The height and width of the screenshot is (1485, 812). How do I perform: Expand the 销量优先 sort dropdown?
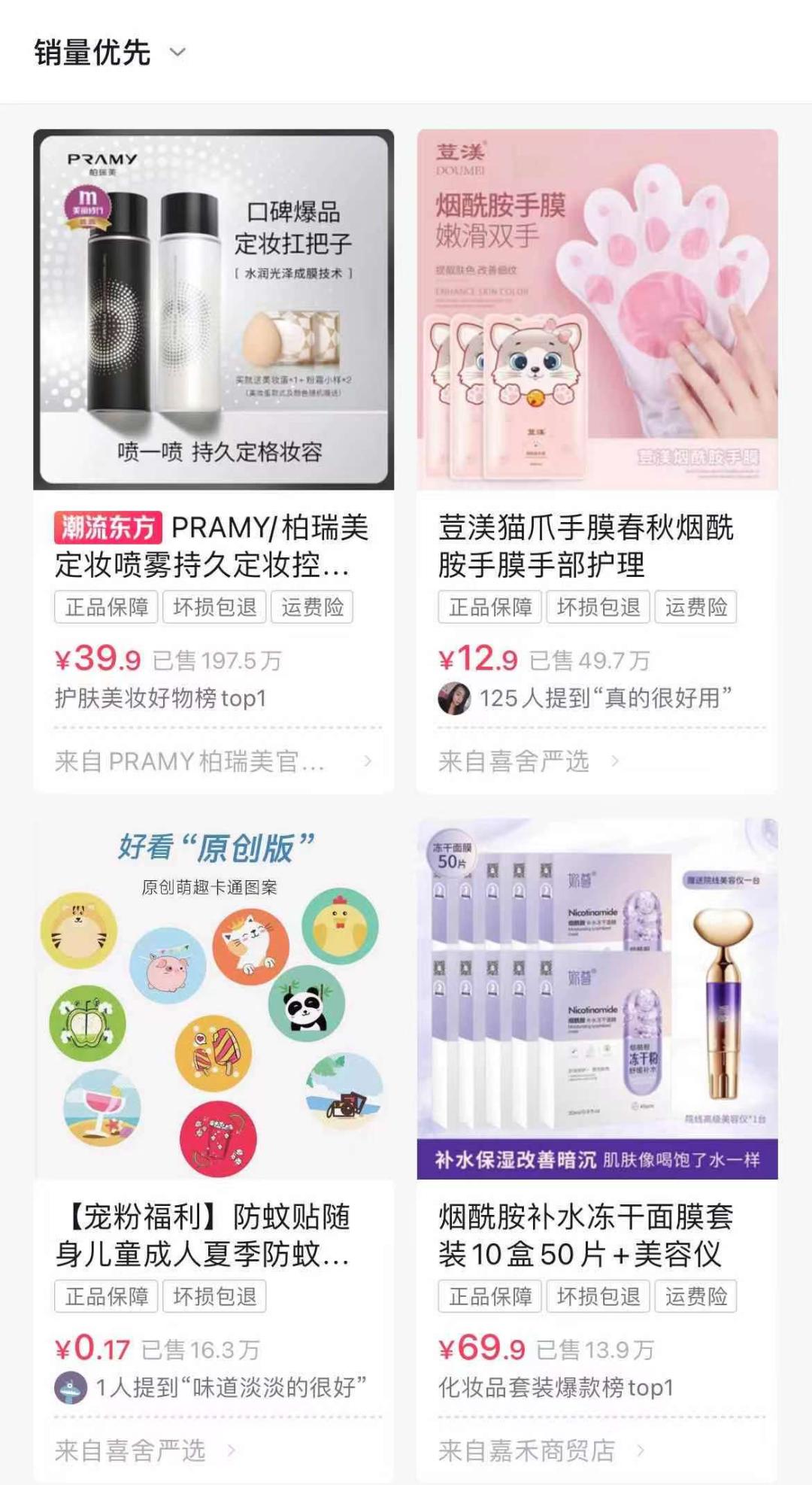pos(110,53)
